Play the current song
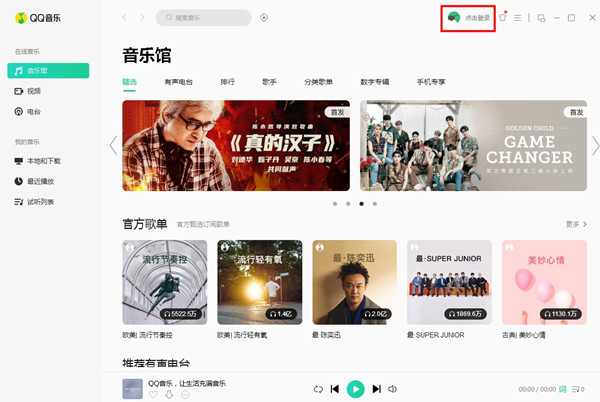Image resolution: width=600 pixels, height=402 pixels. (355, 389)
